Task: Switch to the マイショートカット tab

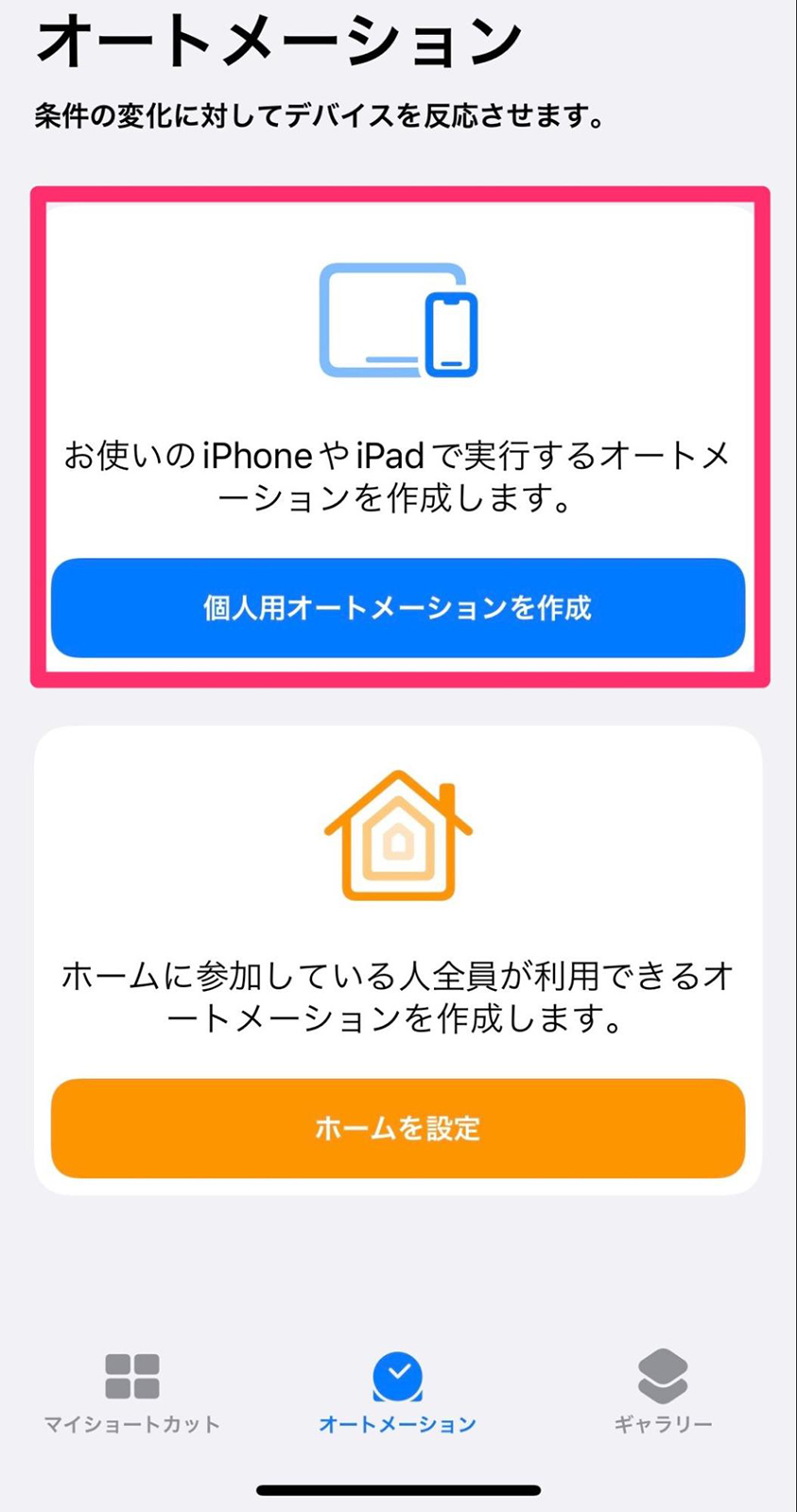Action: click(132, 1391)
